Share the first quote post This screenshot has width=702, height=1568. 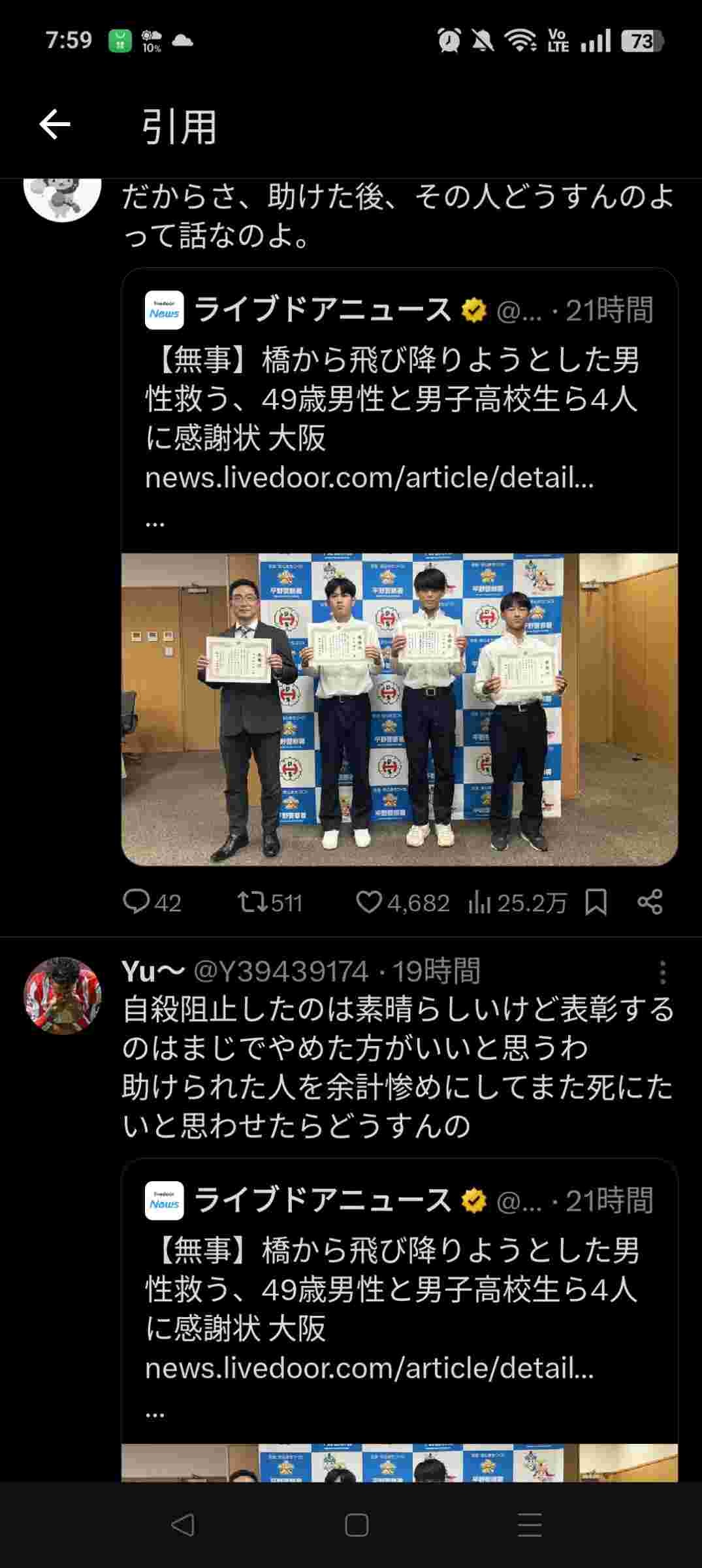(x=650, y=902)
